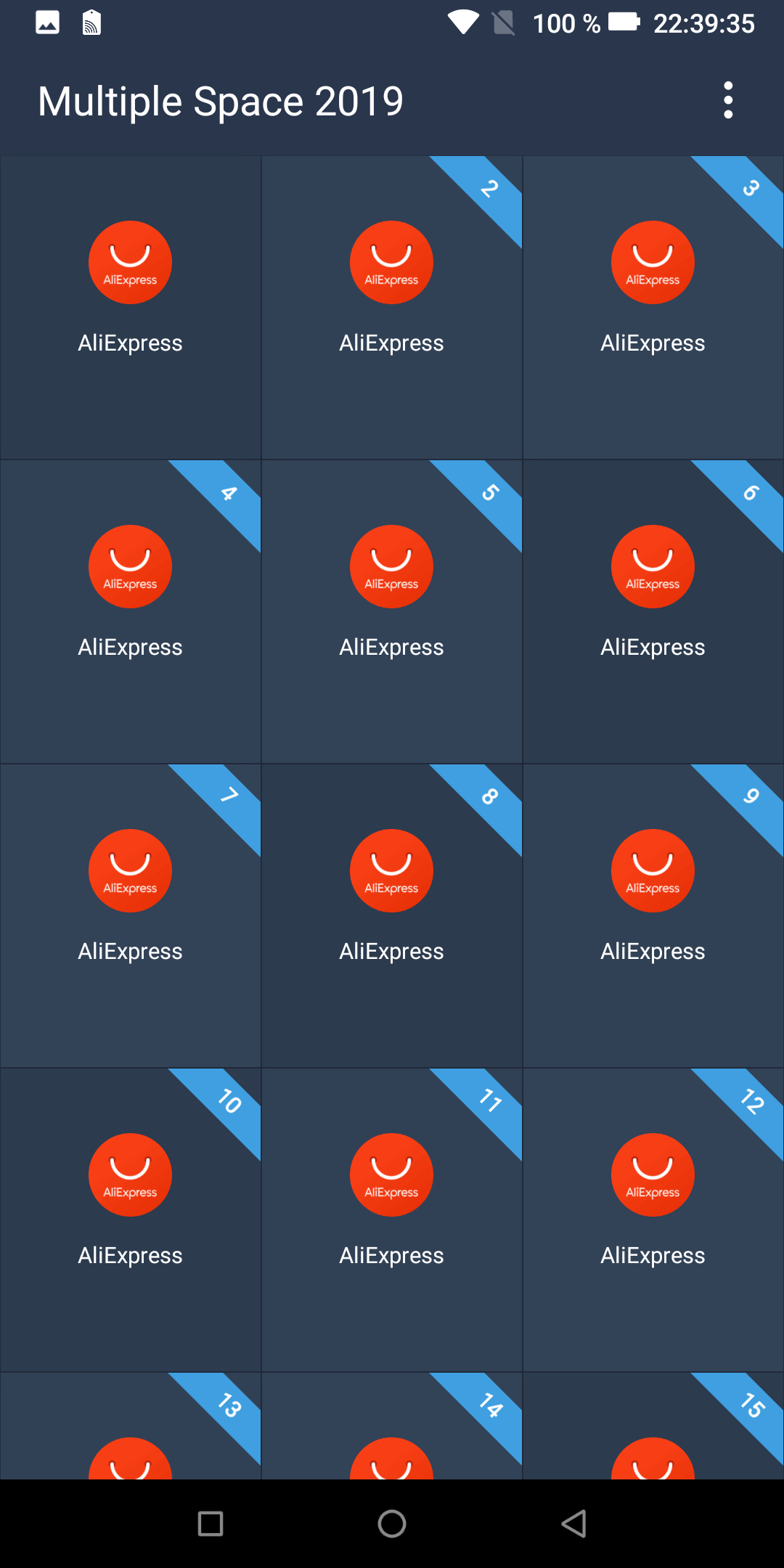The image size is (784, 1568).
Task: Start AliExpress clone number 10
Action: [131, 1220]
